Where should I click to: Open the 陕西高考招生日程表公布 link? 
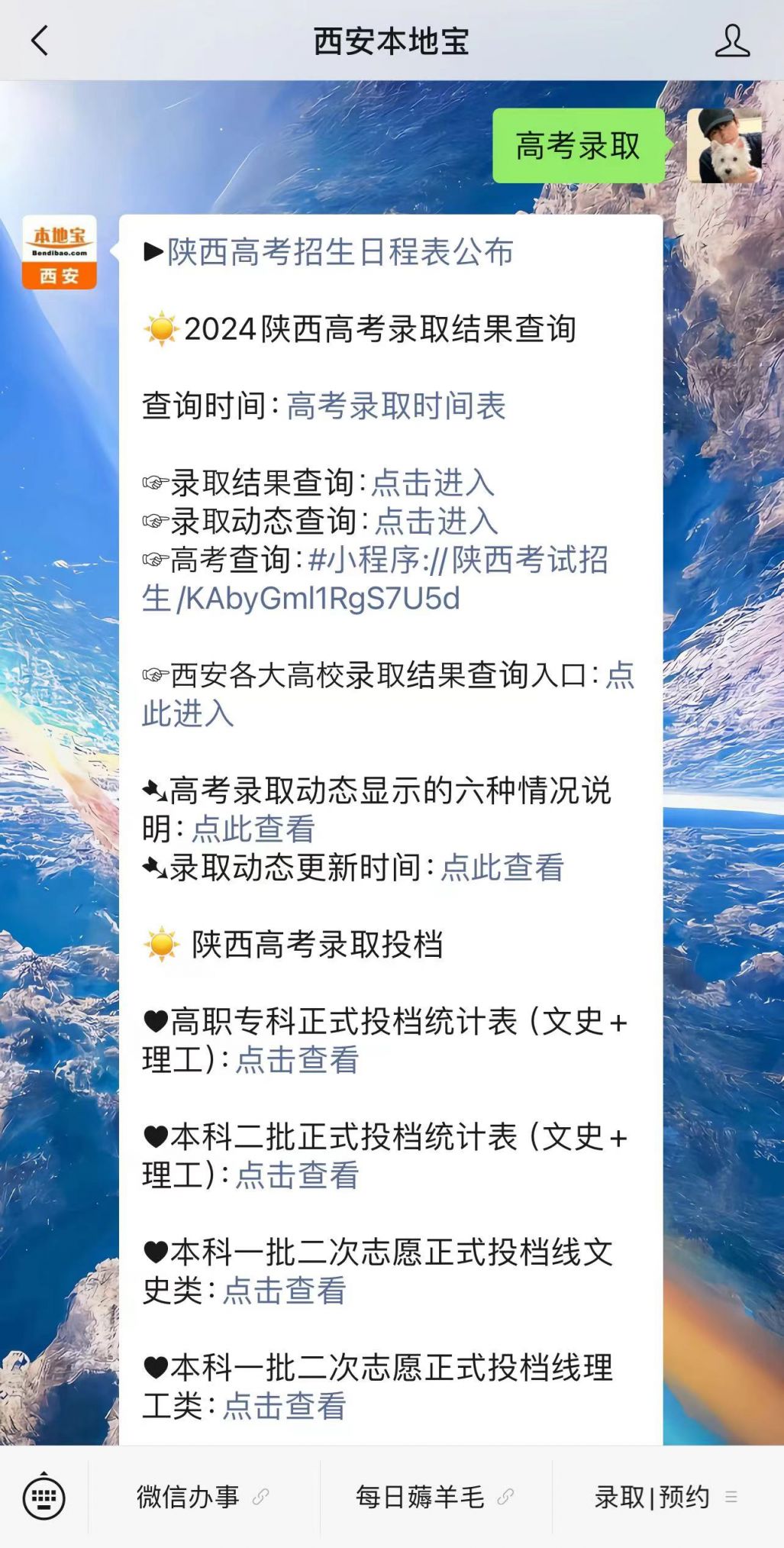tap(340, 252)
